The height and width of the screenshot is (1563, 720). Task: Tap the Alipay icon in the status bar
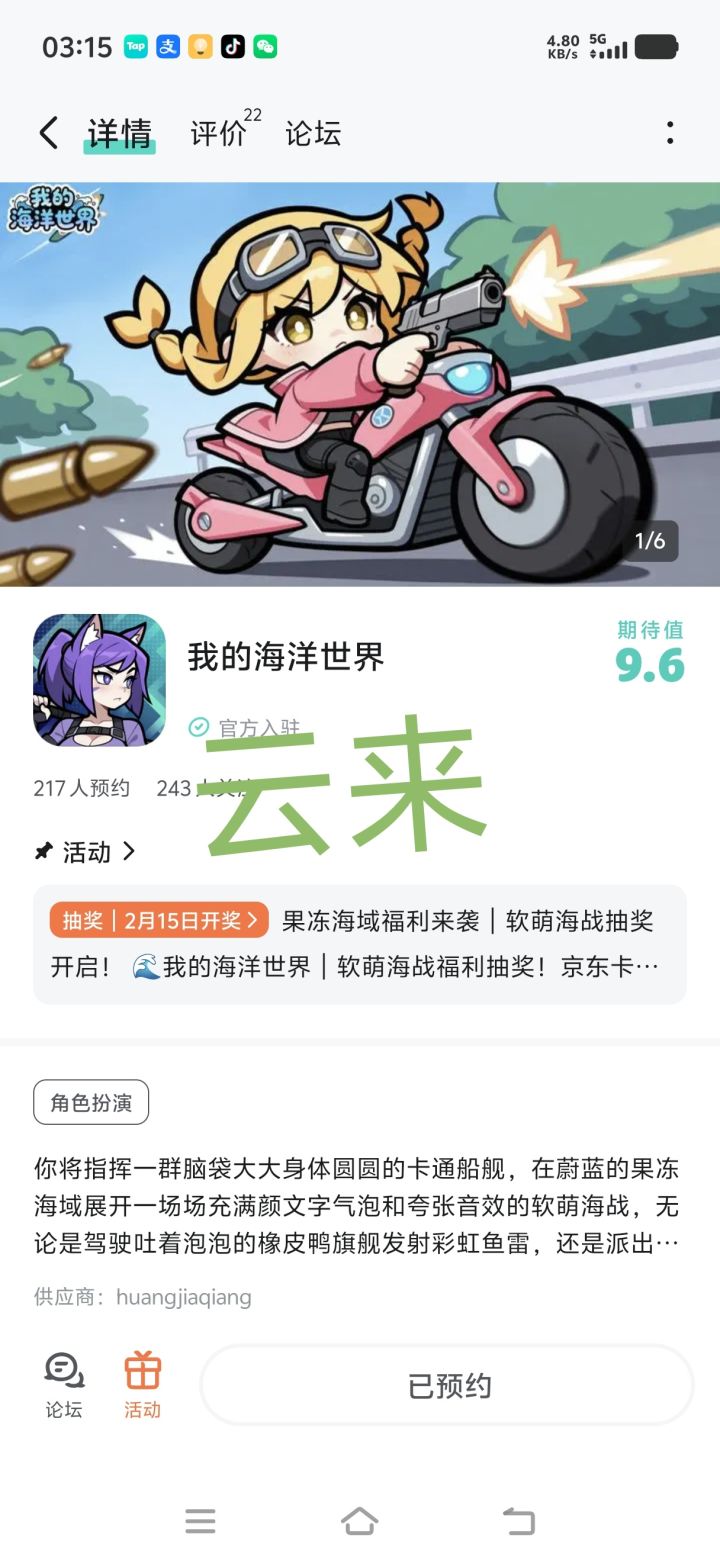[167, 47]
